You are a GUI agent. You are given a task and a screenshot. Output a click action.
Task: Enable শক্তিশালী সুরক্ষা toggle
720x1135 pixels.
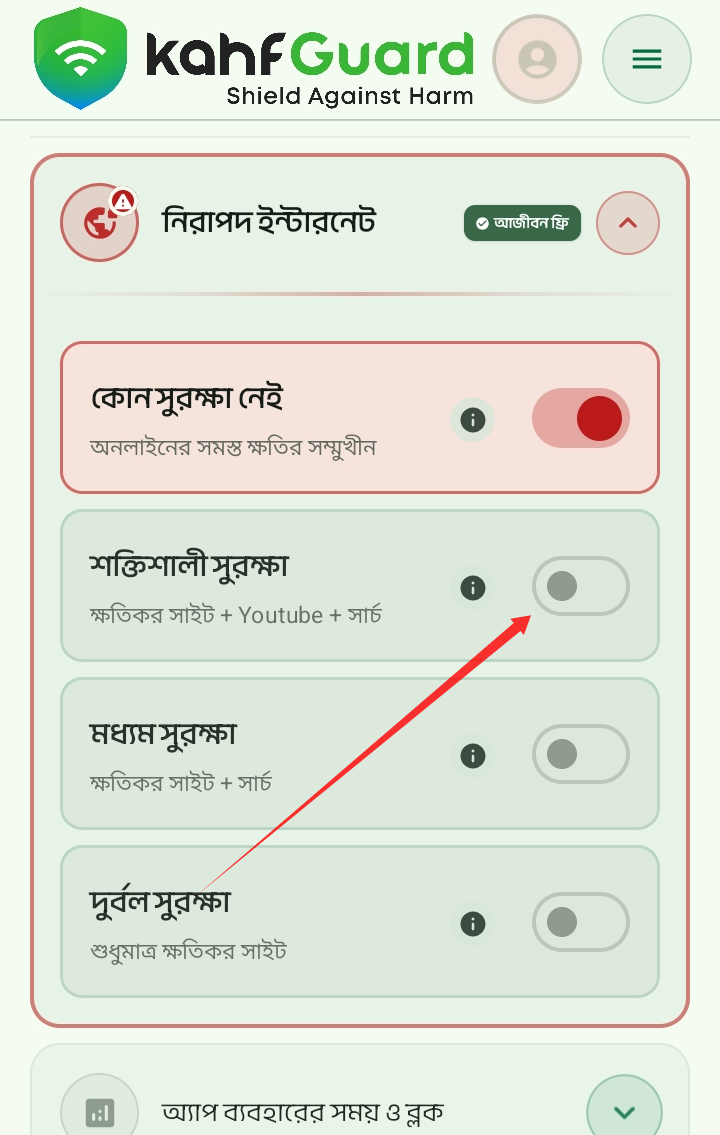click(x=581, y=586)
